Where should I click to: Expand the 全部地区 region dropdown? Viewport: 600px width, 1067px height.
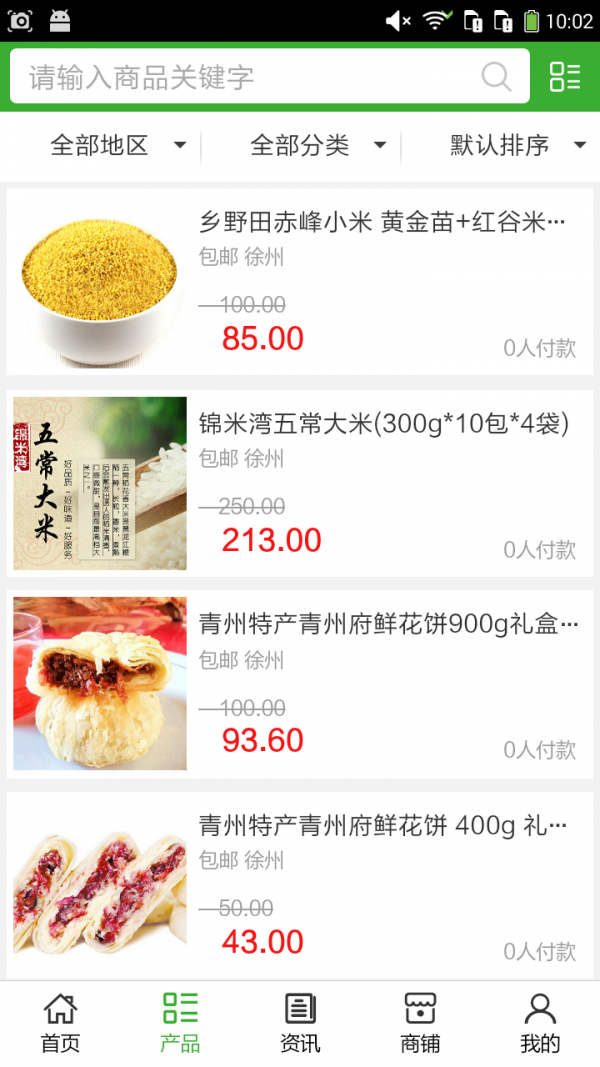click(118, 146)
